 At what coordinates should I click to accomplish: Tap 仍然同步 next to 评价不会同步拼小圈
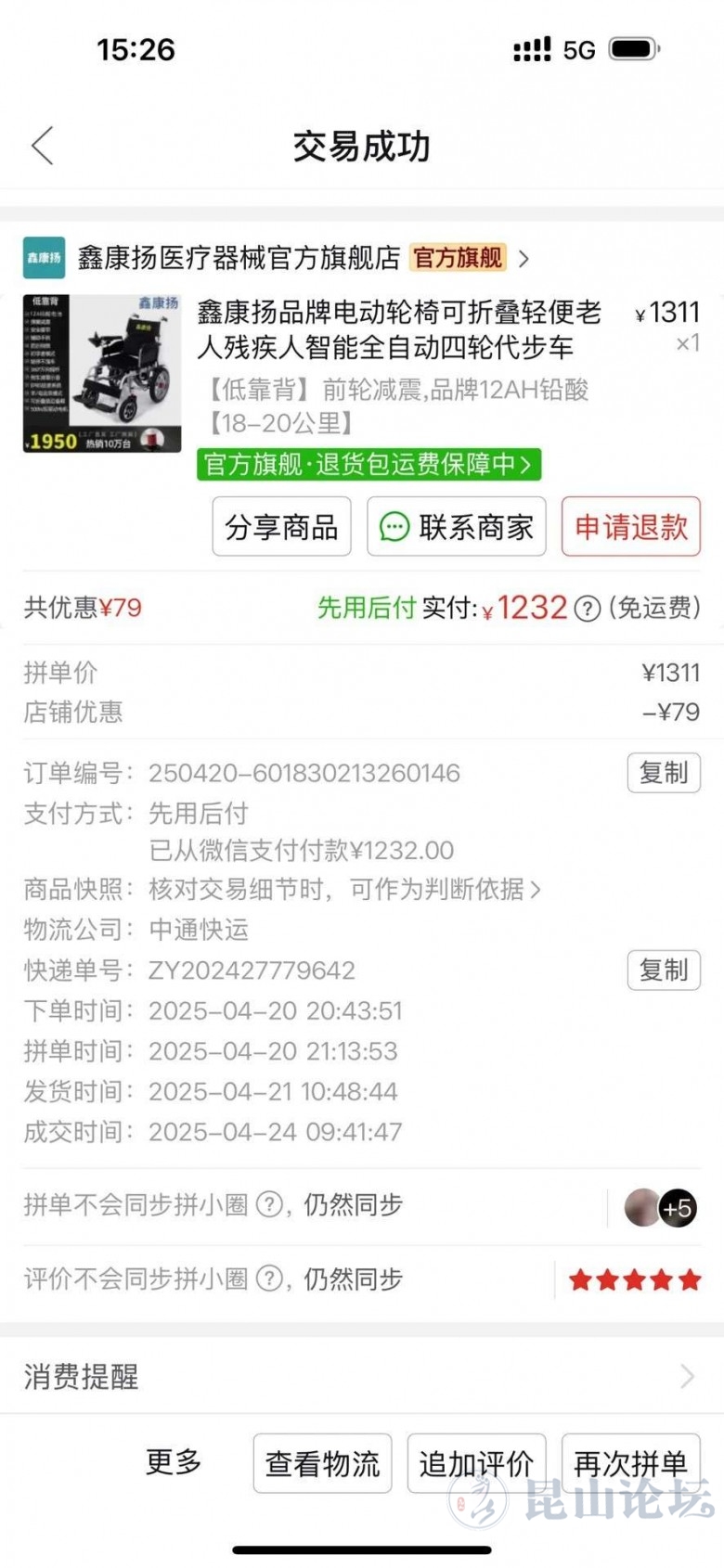tap(353, 1279)
